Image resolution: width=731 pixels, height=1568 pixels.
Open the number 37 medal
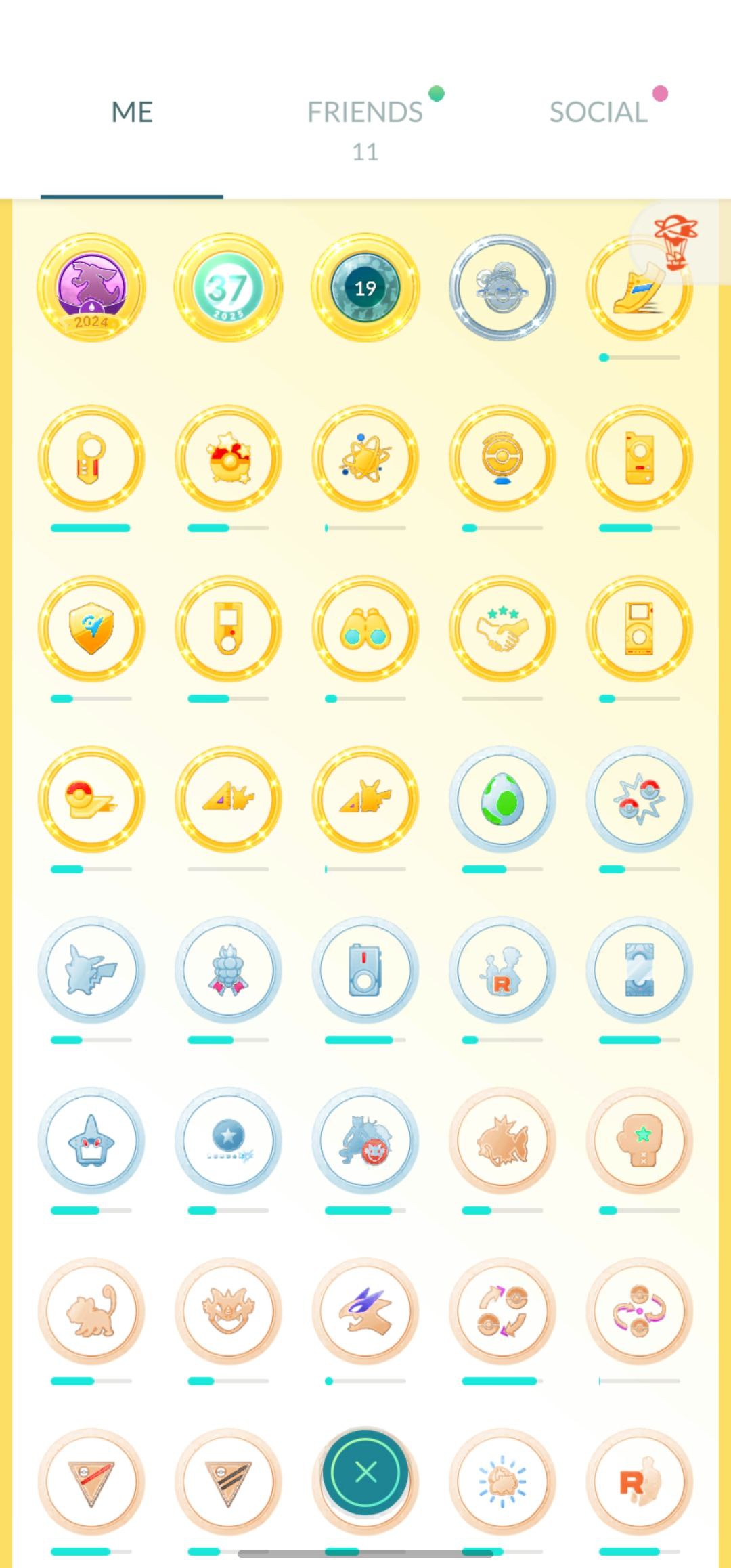(228, 288)
